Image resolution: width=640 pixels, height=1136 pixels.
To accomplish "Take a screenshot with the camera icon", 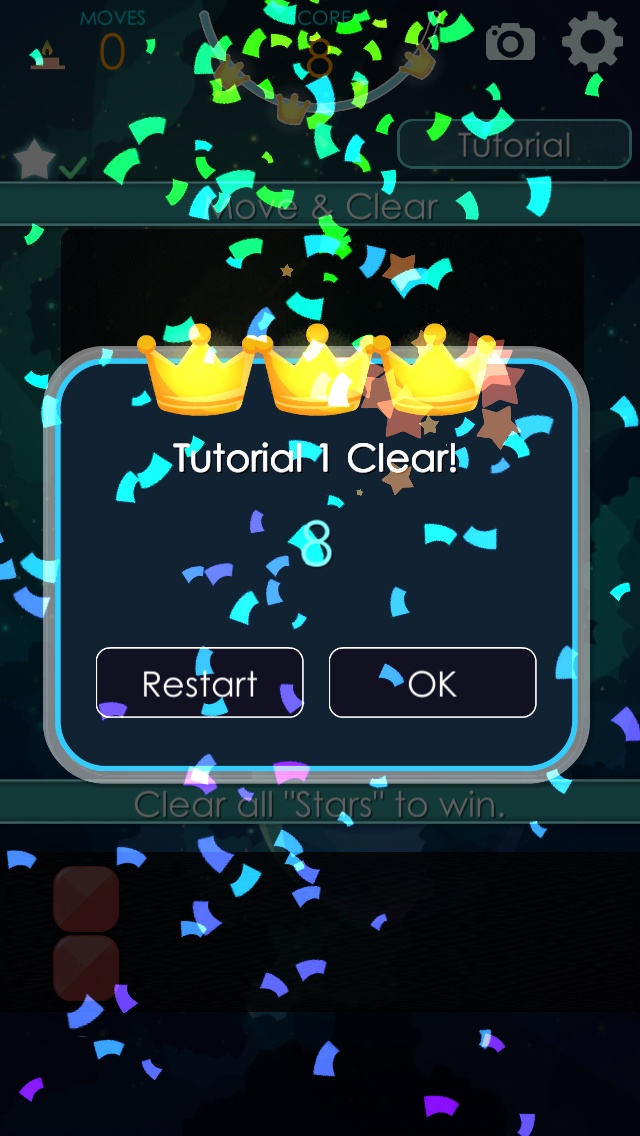I will pos(510,42).
